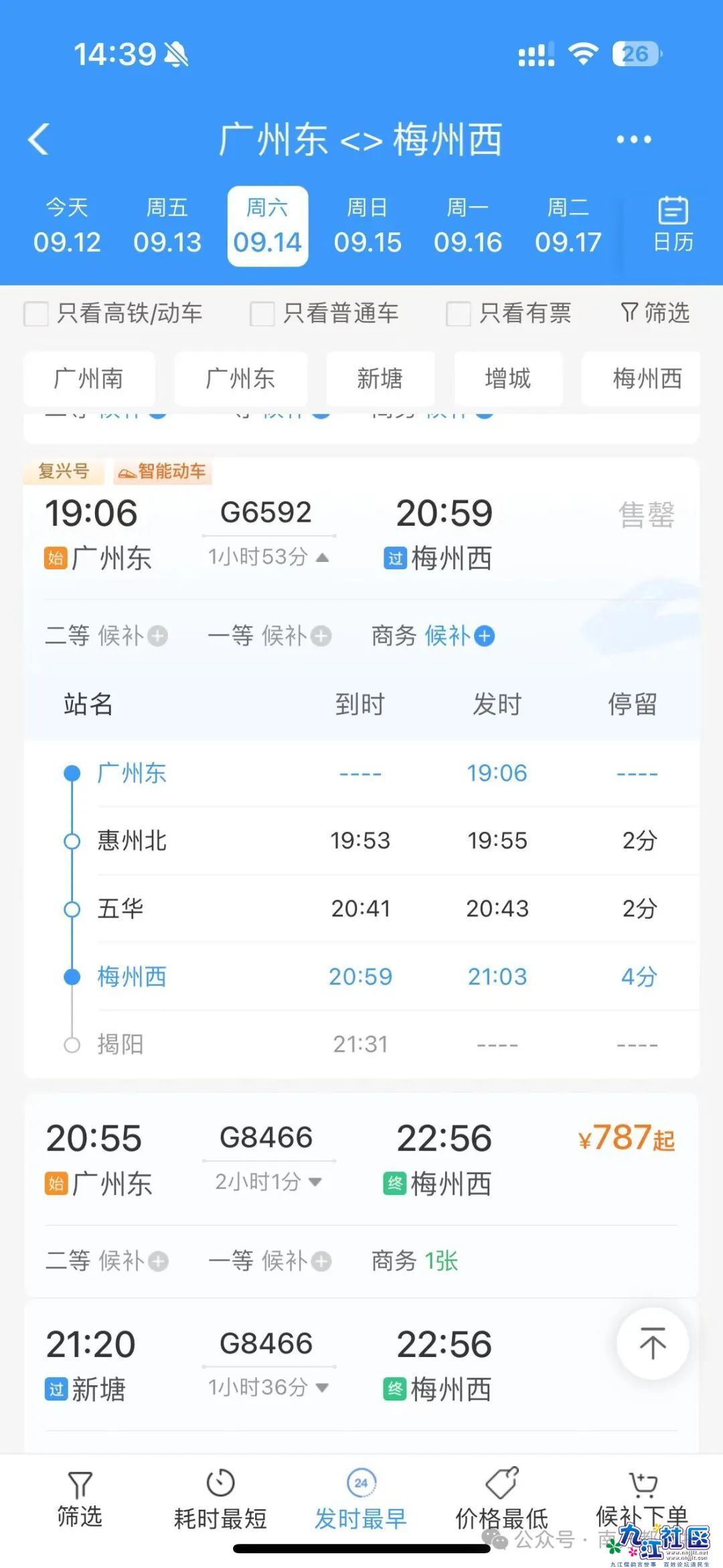Viewport: 723px width, 1568px height.
Task: Go back from the train list
Action: tap(39, 140)
